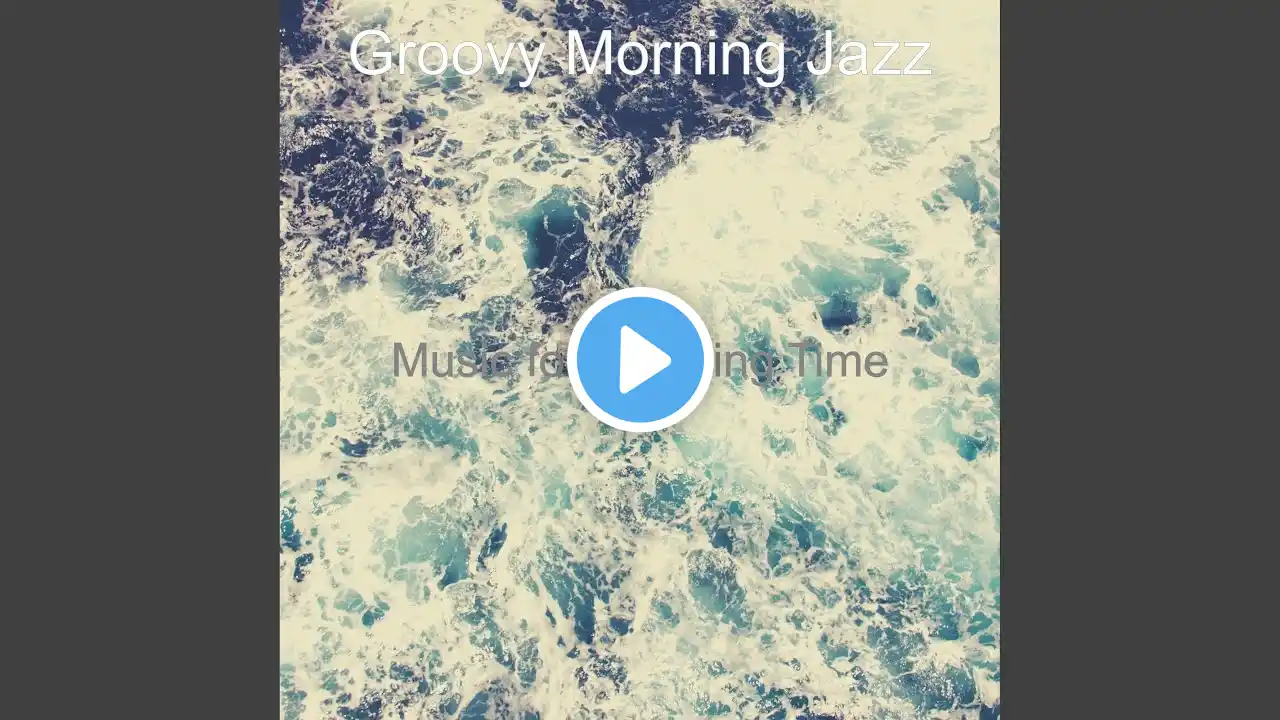
Task: Play the Groovy Morning Jazz video
Action: [640, 360]
